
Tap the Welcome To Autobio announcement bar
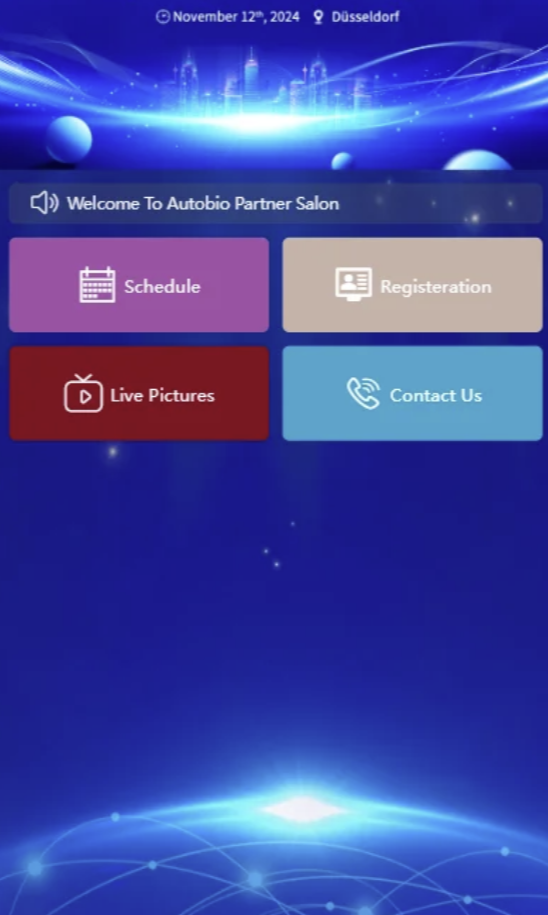[275, 203]
